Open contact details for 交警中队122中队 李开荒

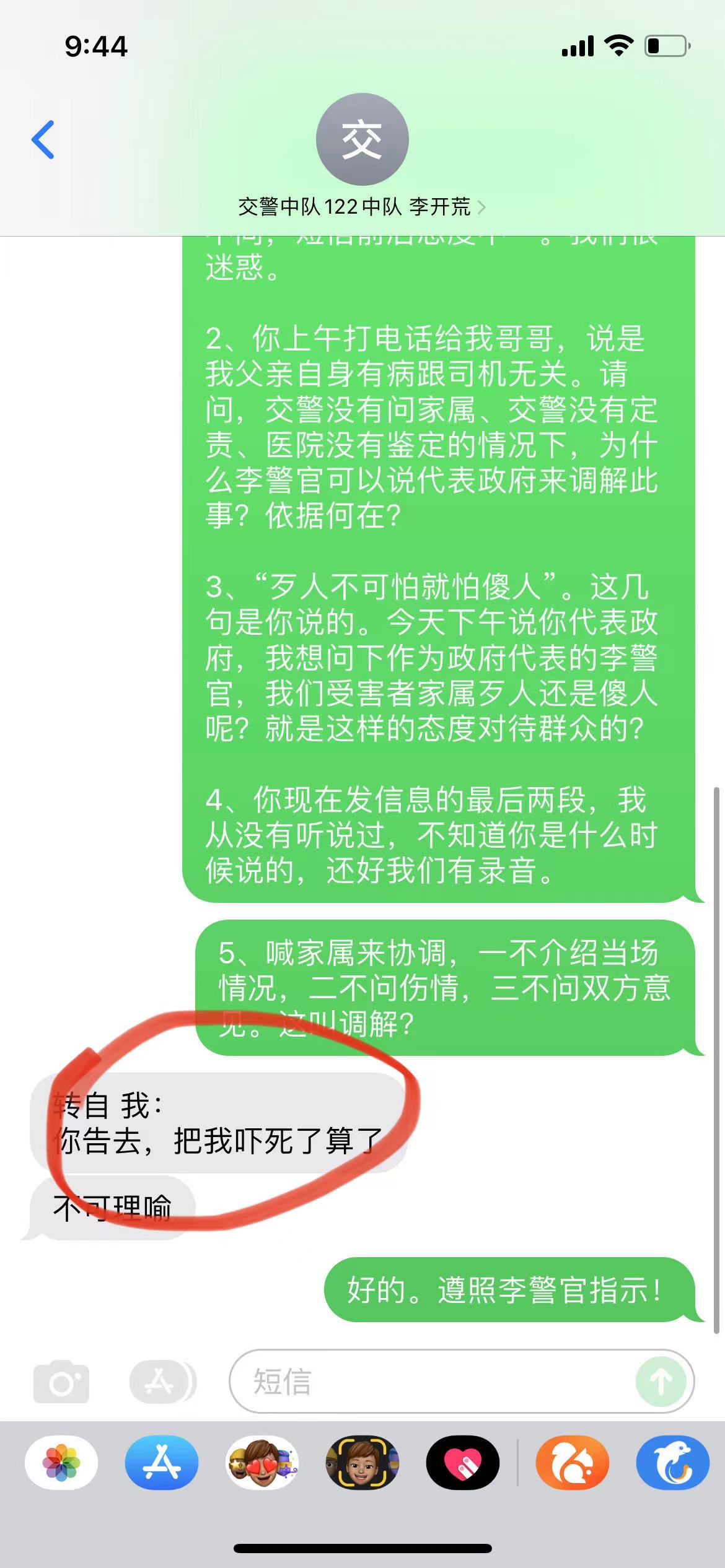(x=362, y=206)
